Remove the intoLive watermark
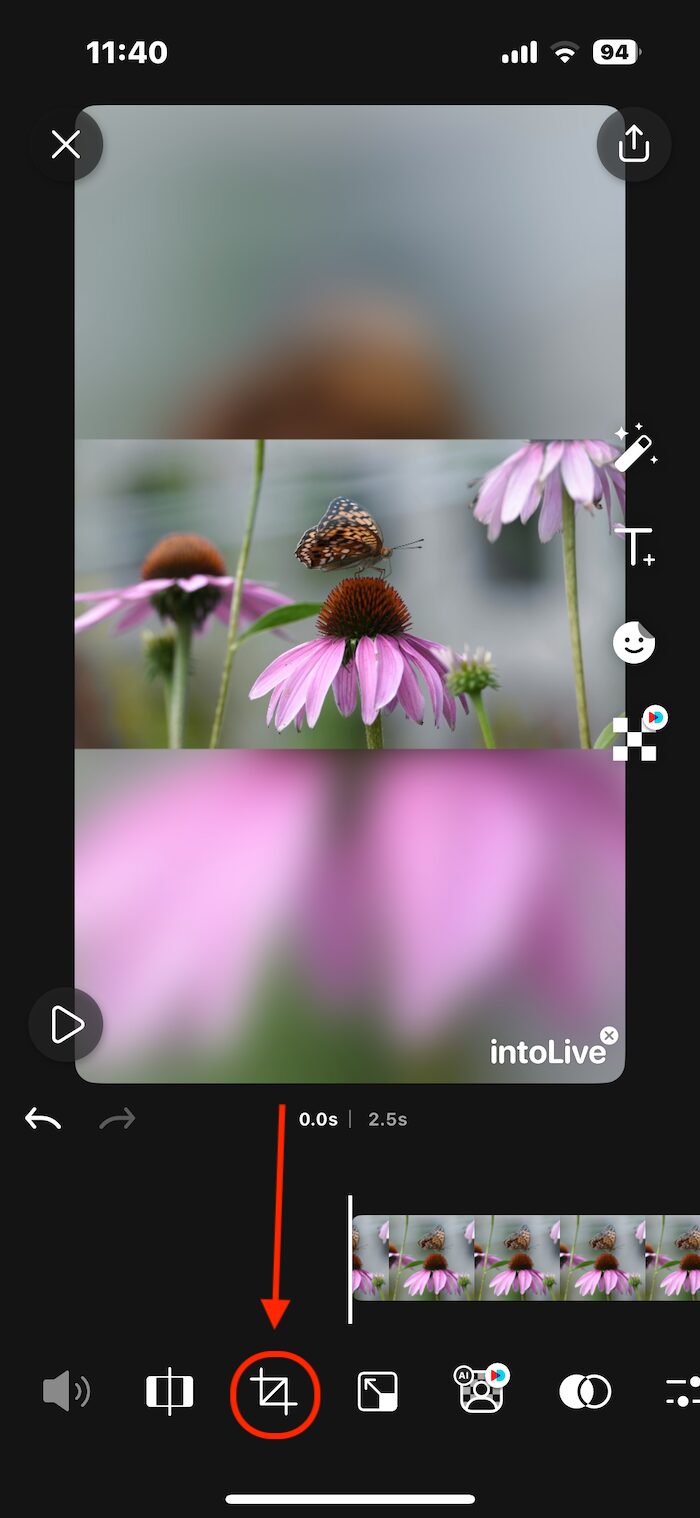700x1518 pixels. coord(609,1035)
